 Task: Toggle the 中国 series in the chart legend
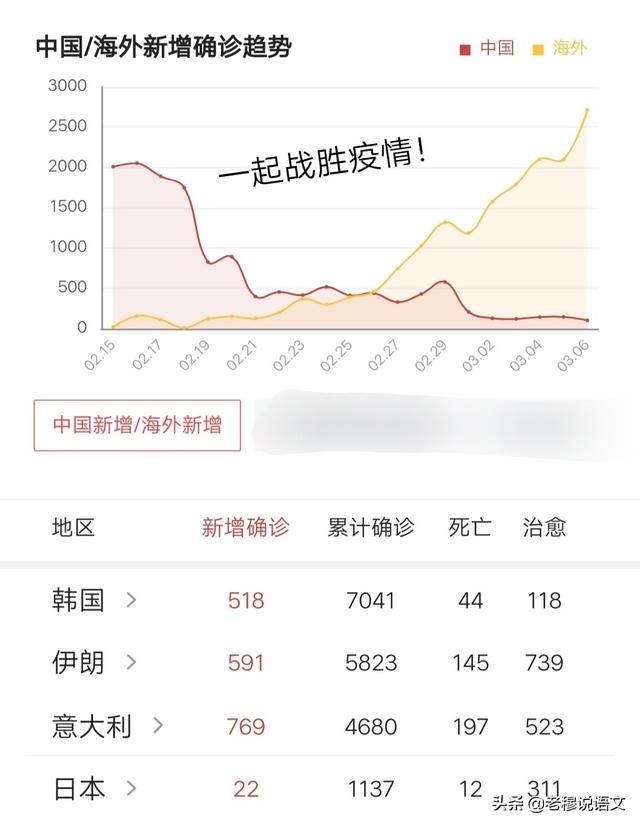[487, 48]
